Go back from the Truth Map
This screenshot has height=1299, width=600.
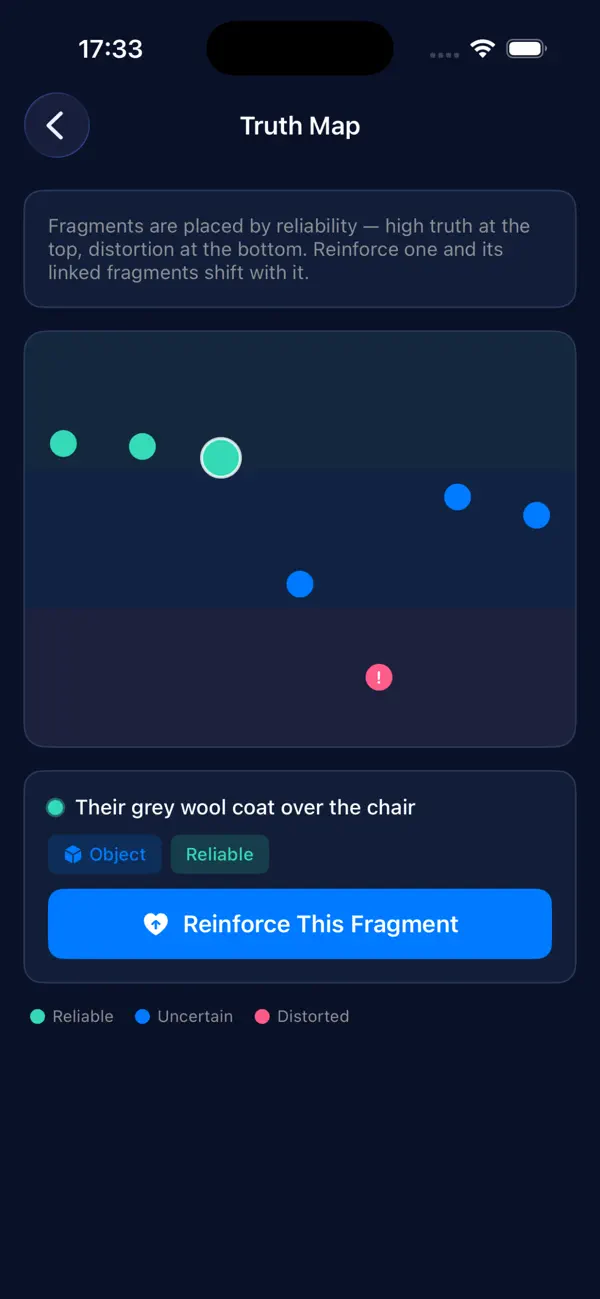pyautogui.click(x=57, y=125)
